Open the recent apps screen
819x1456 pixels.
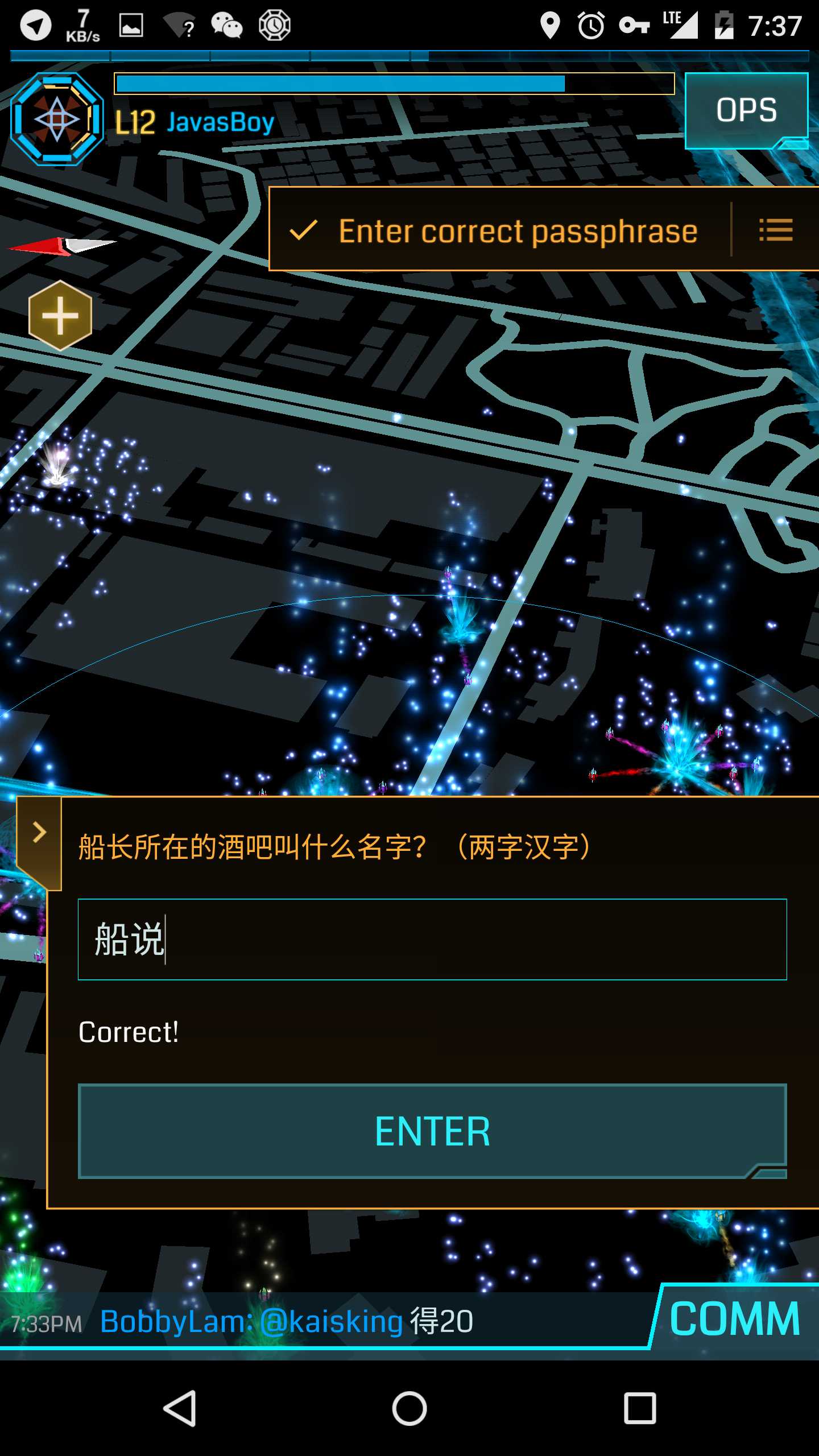[639, 1408]
